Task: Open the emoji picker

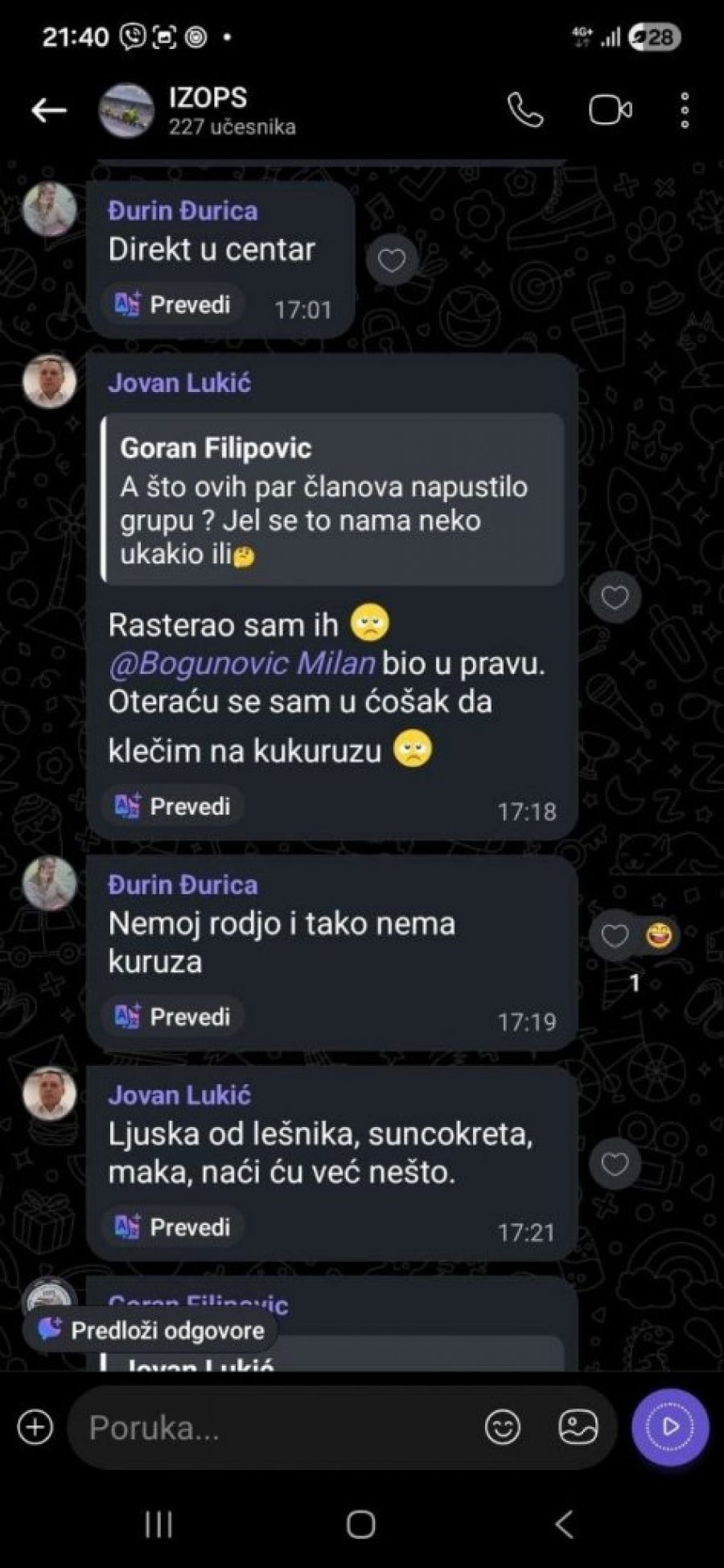Action: click(503, 1428)
